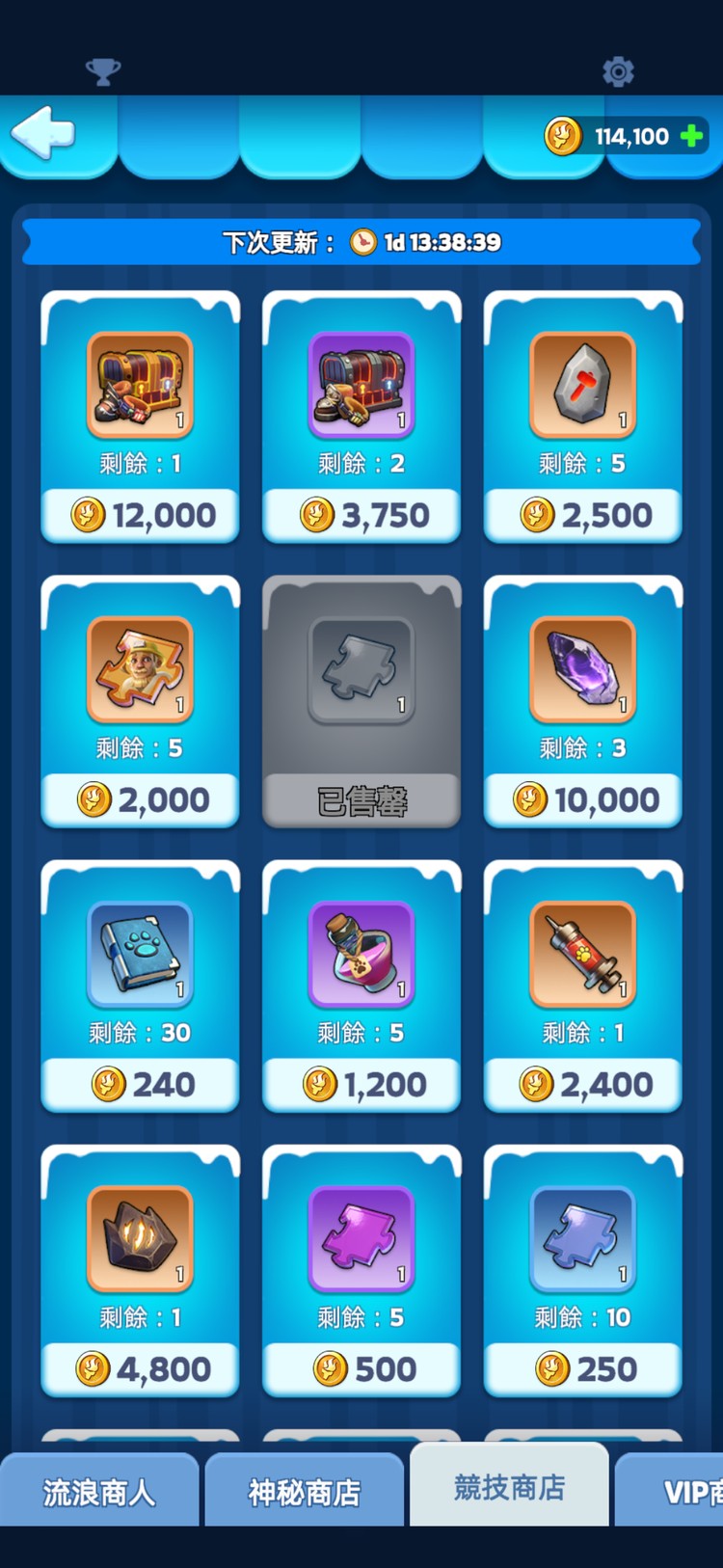This screenshot has height=1568, width=723.
Task: Add more coins with green plus
Action: tap(691, 136)
